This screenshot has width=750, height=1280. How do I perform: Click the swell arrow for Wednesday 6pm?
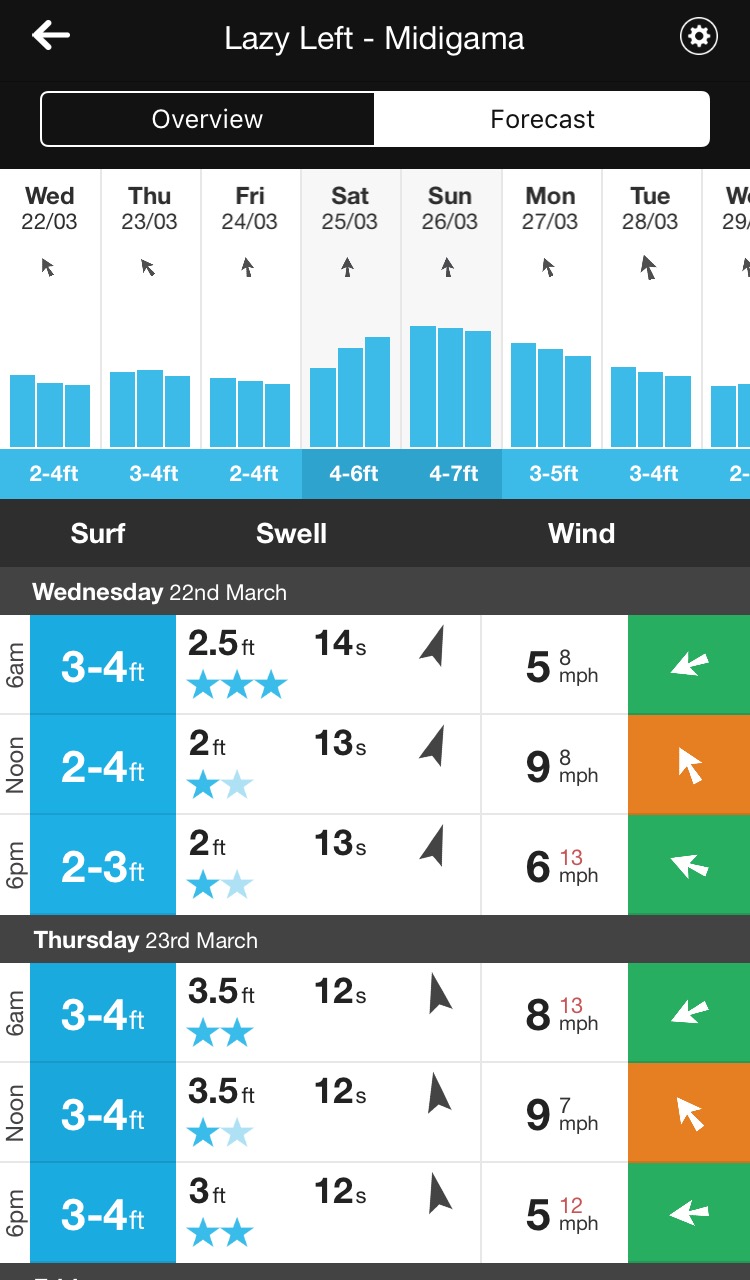tap(432, 855)
